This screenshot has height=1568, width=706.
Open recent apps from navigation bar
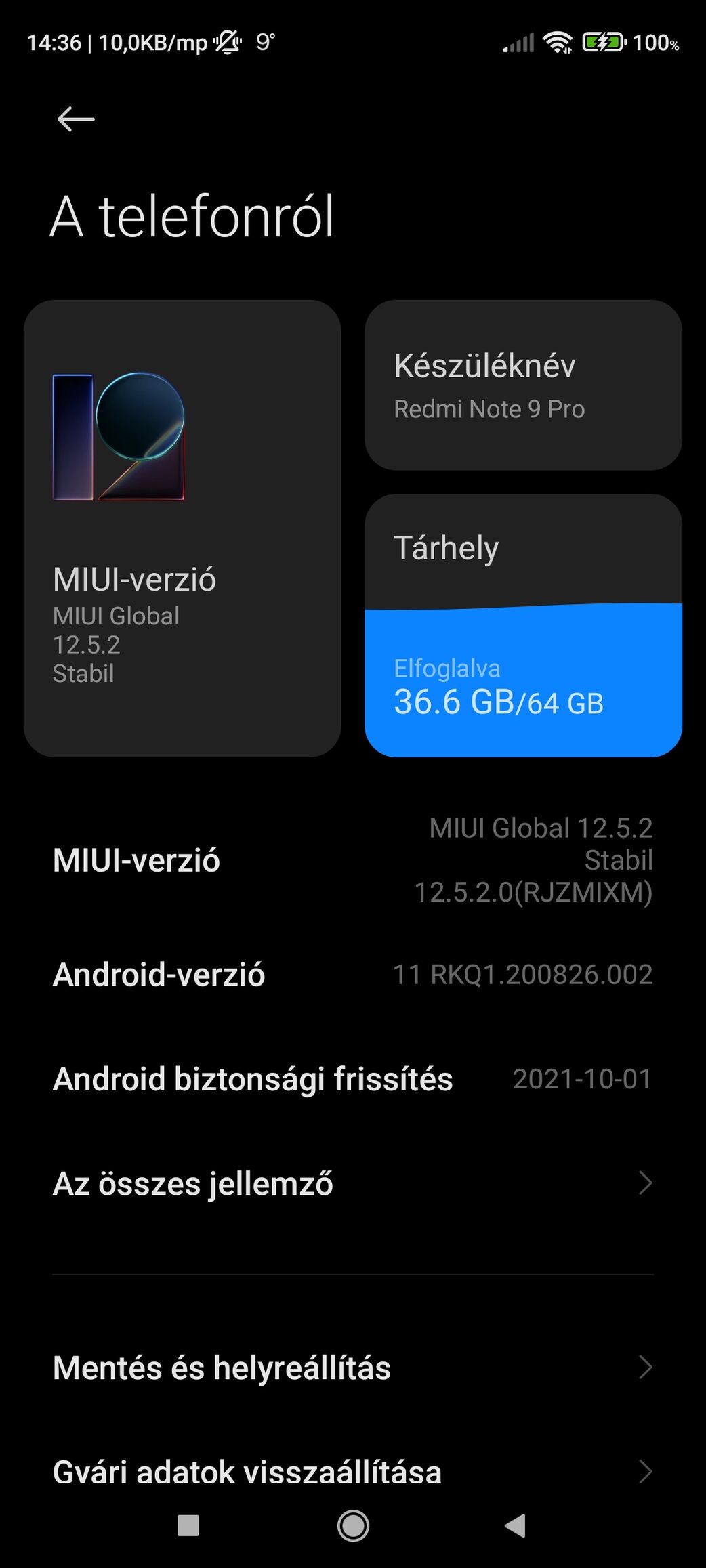pos(188,1526)
